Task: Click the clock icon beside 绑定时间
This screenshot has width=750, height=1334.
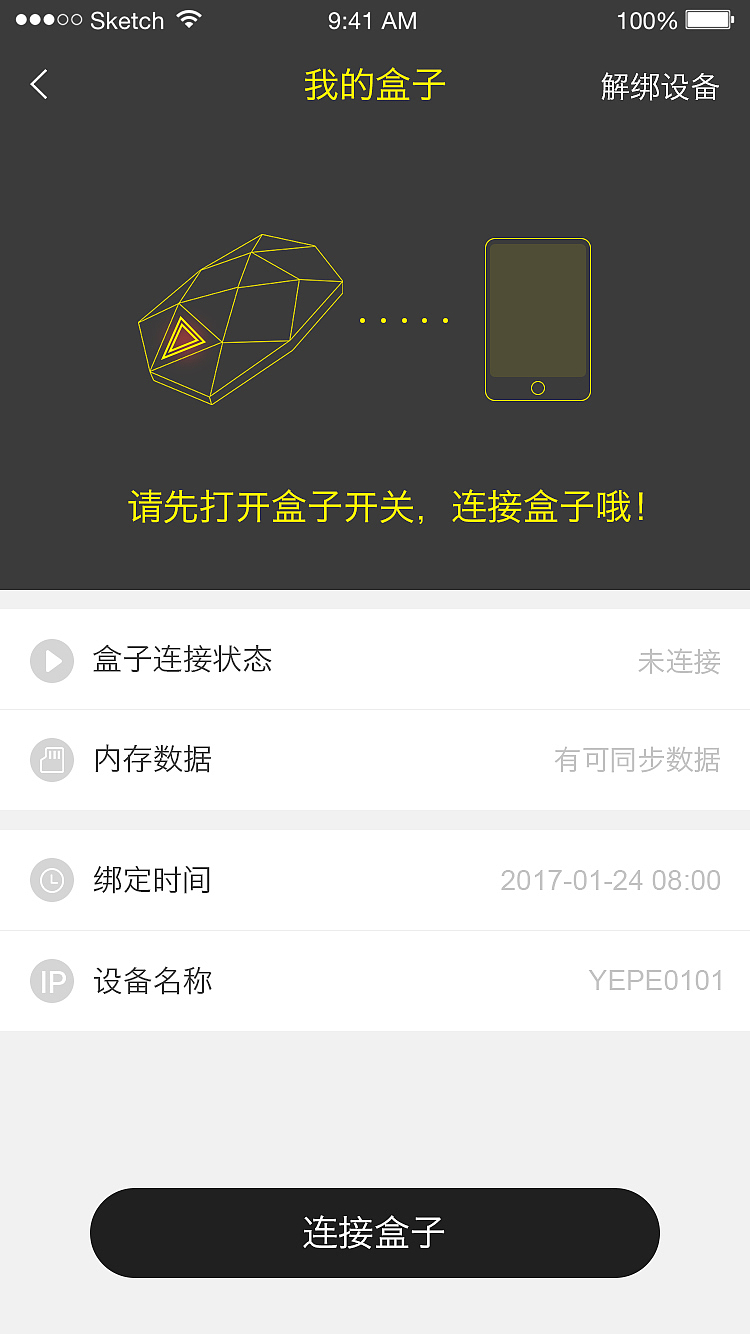Action: 52,880
